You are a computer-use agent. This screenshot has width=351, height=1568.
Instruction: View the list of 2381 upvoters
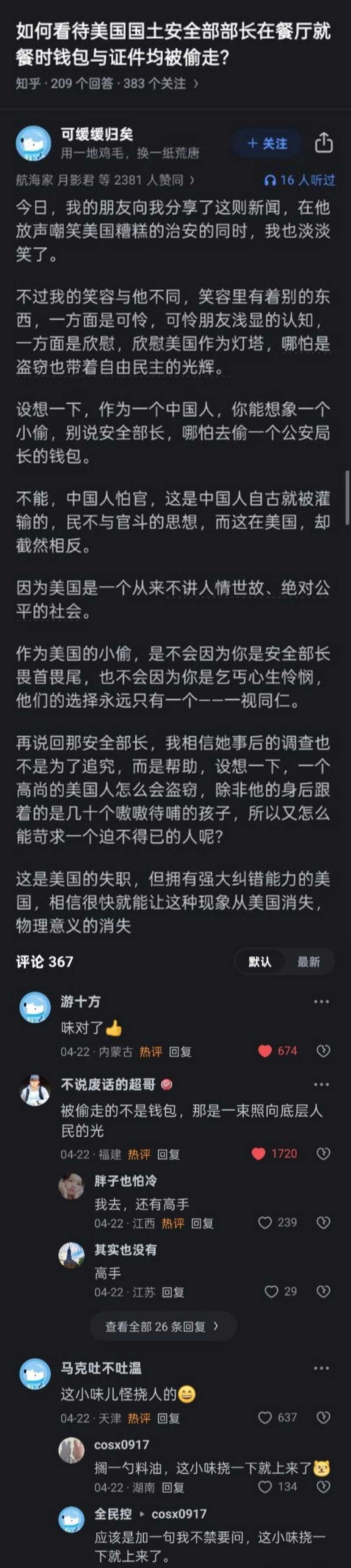coord(105,180)
